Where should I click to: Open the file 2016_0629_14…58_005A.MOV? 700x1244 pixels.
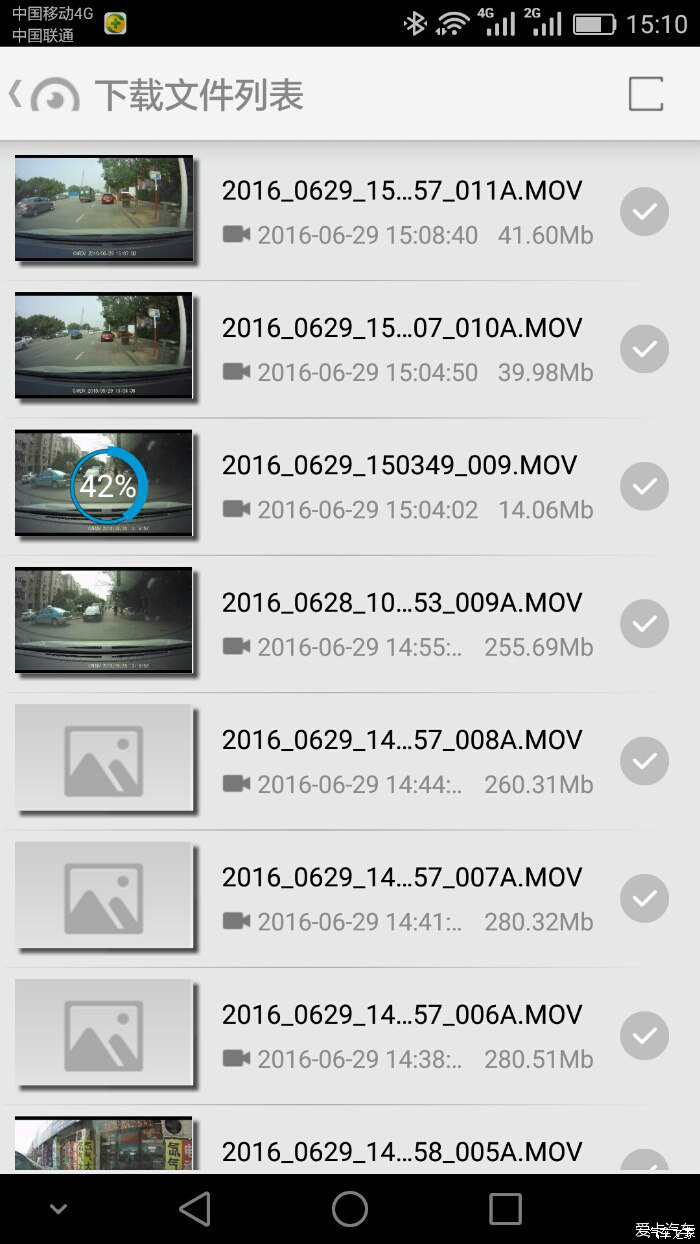401,1151
